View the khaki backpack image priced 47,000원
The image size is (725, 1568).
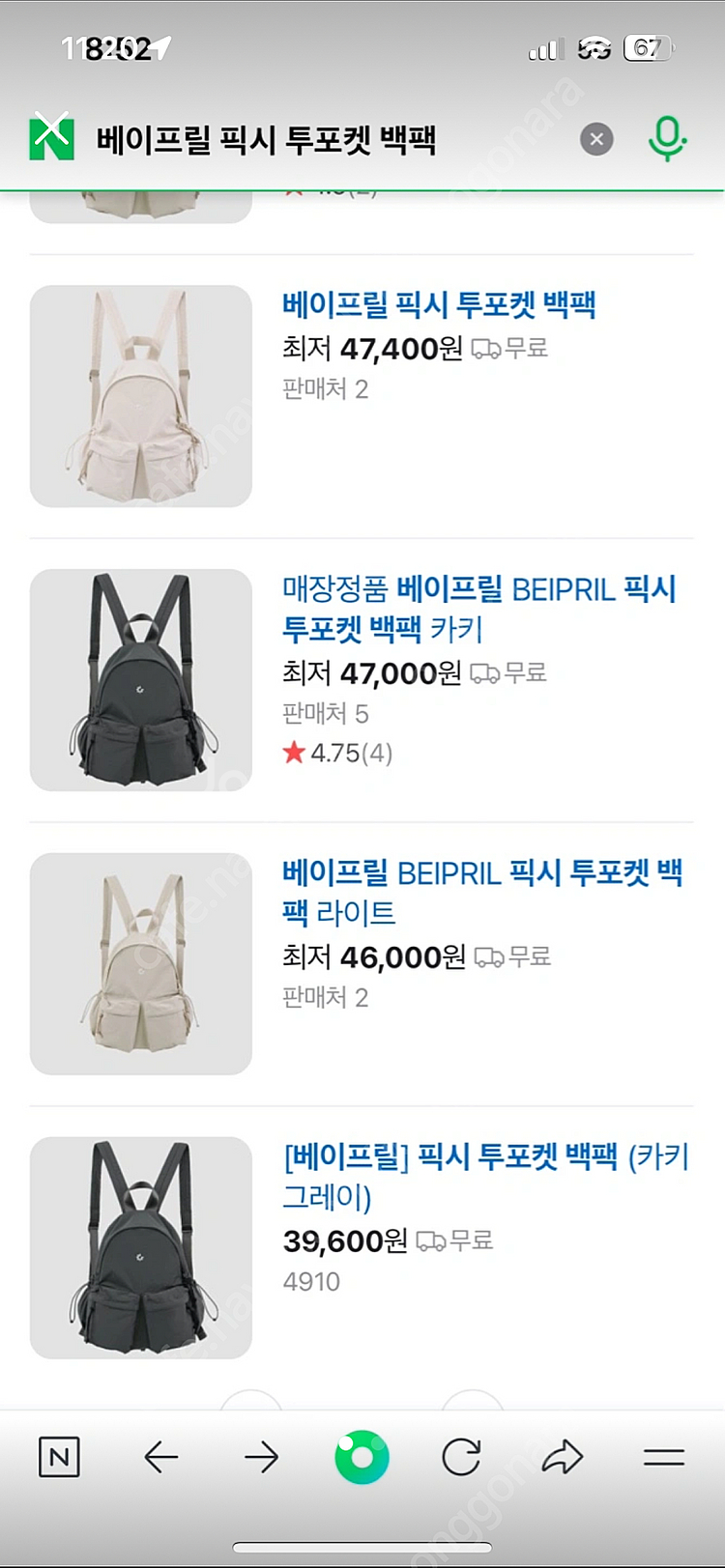141,679
